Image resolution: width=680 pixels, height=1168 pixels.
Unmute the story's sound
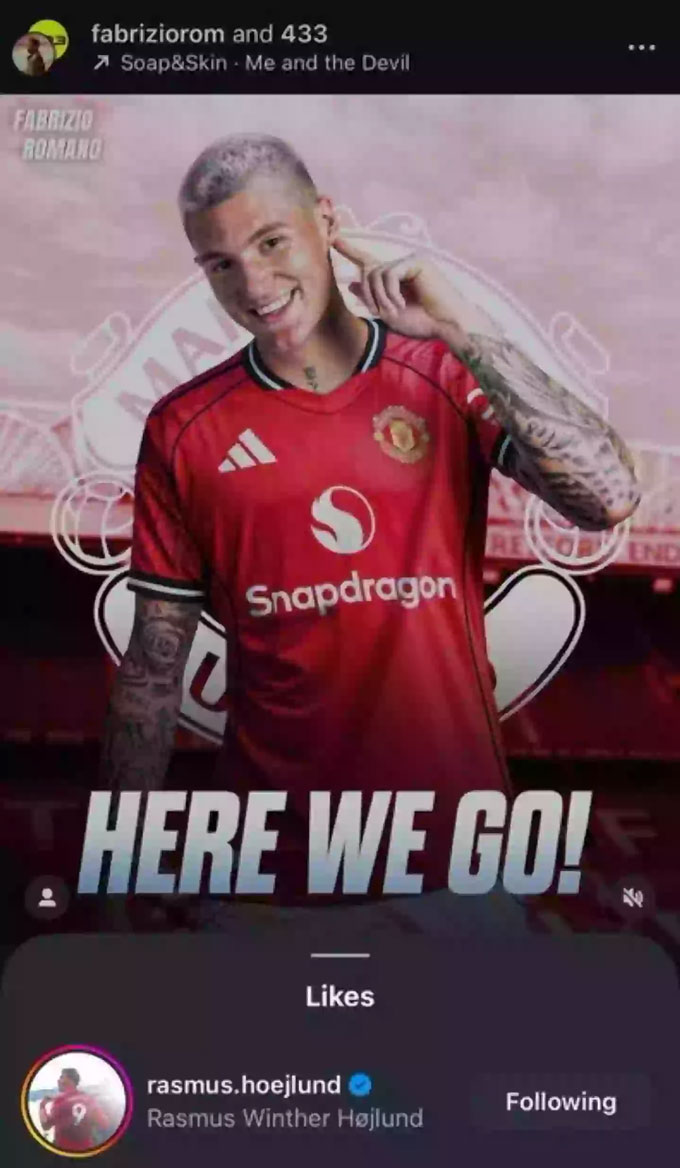click(x=633, y=897)
